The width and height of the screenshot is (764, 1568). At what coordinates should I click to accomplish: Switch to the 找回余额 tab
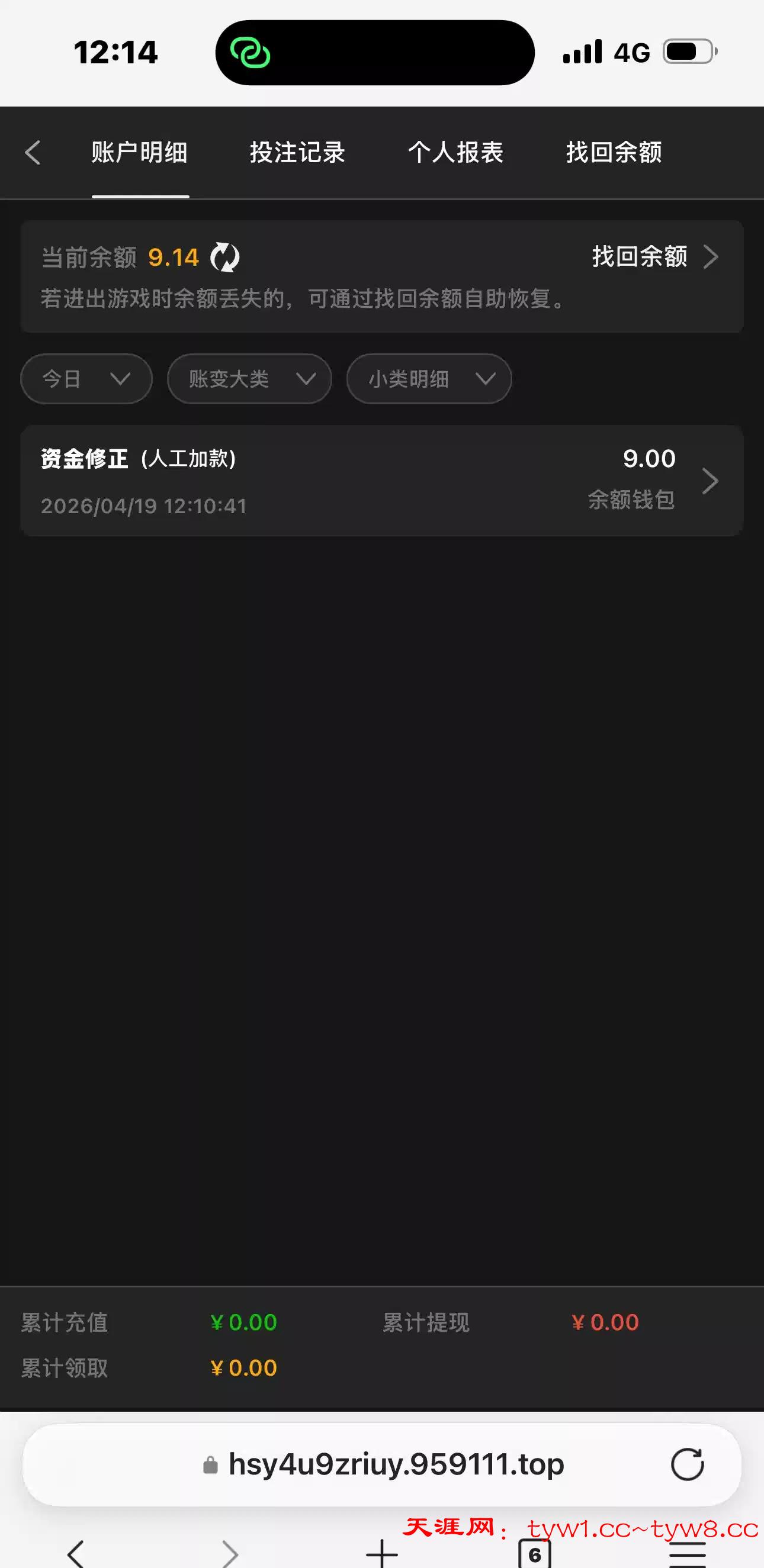[614, 152]
